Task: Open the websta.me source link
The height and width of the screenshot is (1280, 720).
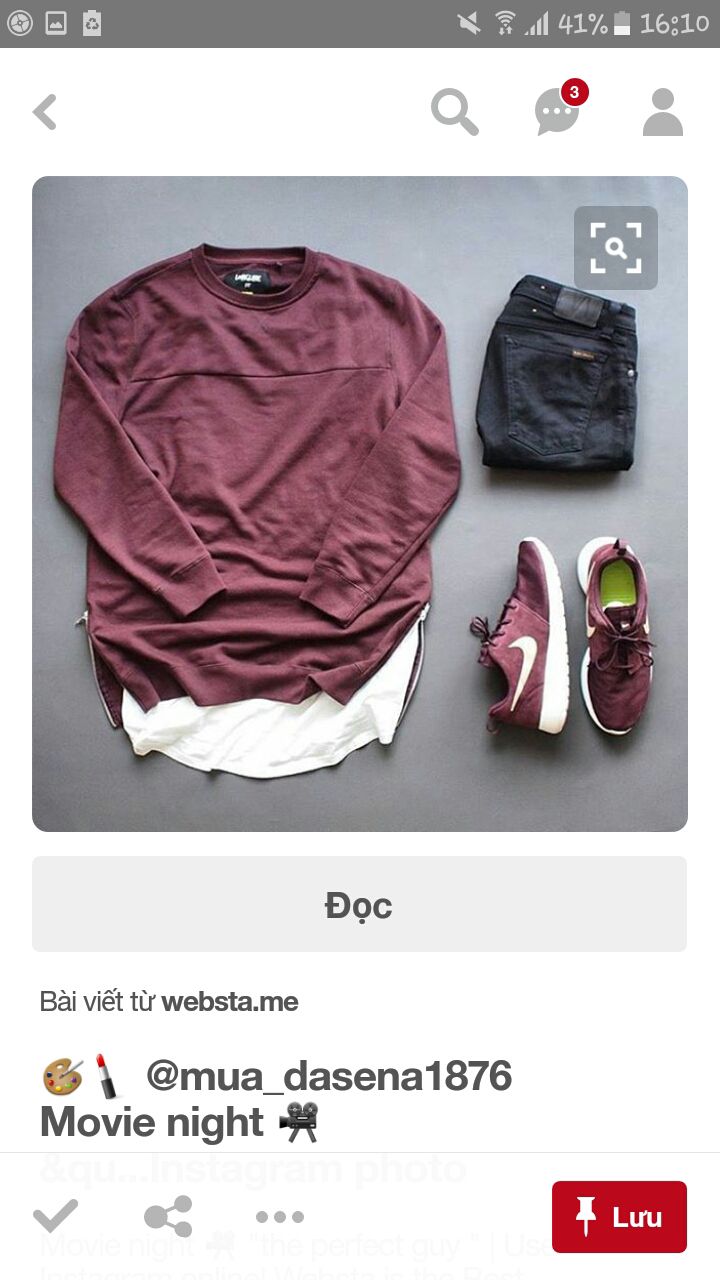Action: pyautogui.click(x=230, y=1001)
